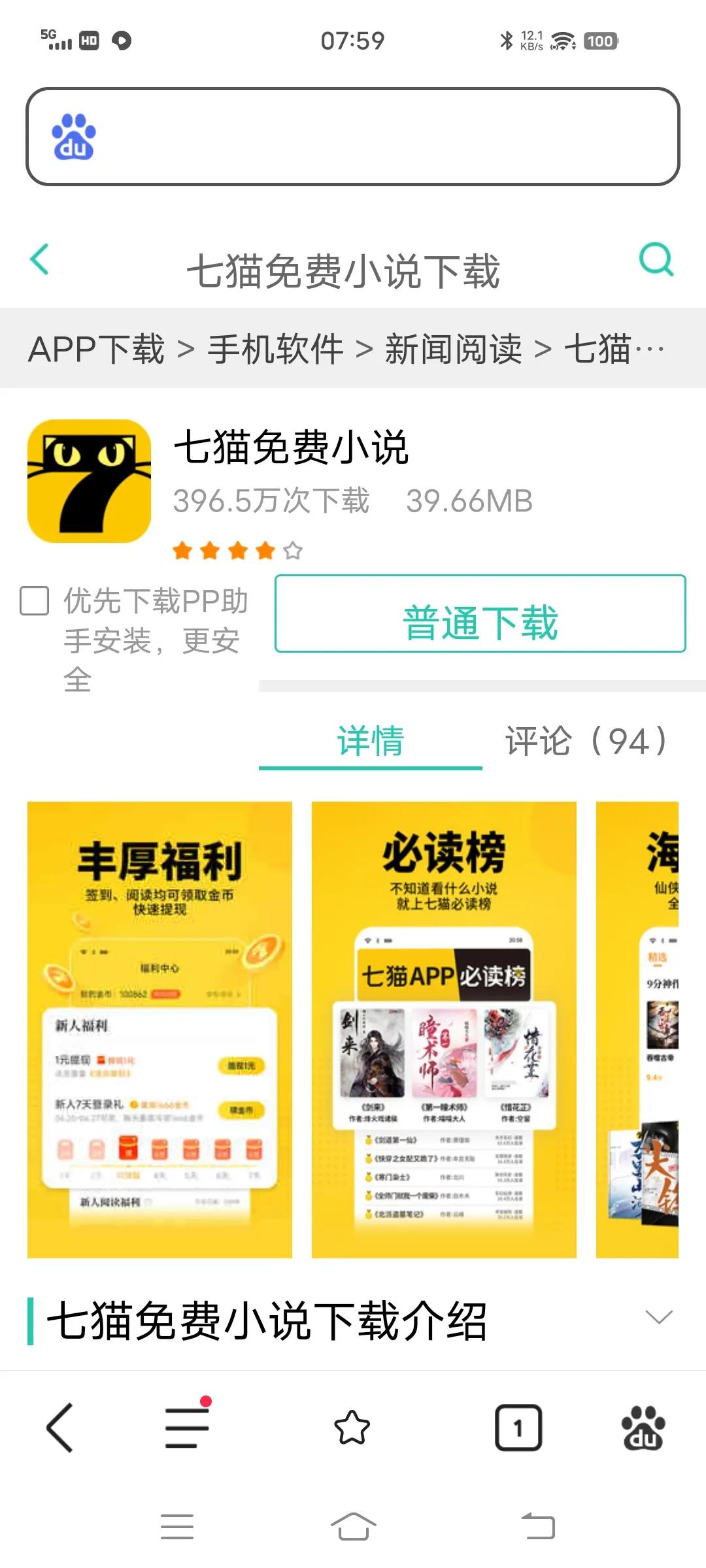Bookmark this page with the star
706x1568 pixels.
(352, 1428)
